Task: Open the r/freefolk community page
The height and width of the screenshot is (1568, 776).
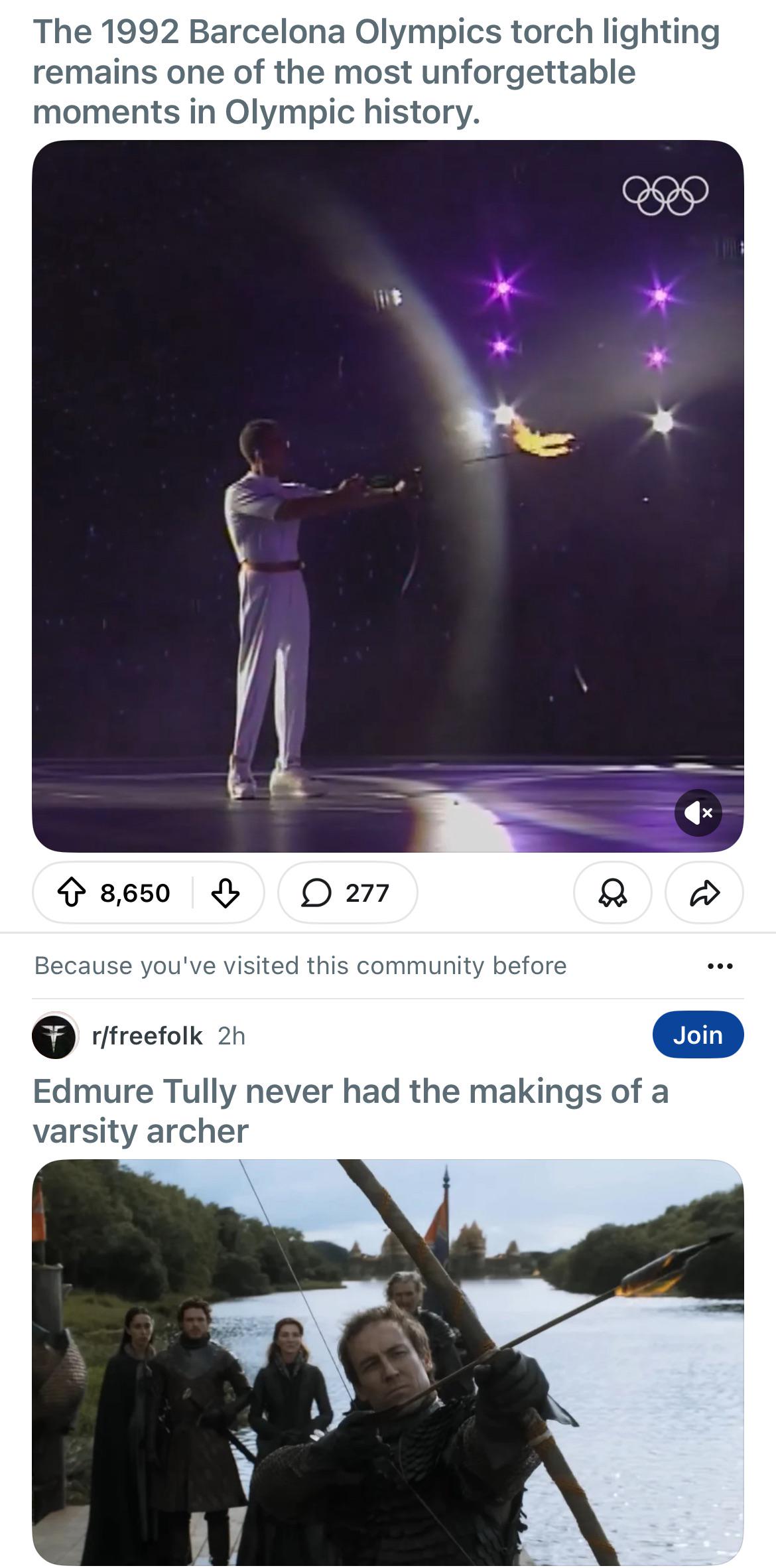Action: coord(147,1036)
